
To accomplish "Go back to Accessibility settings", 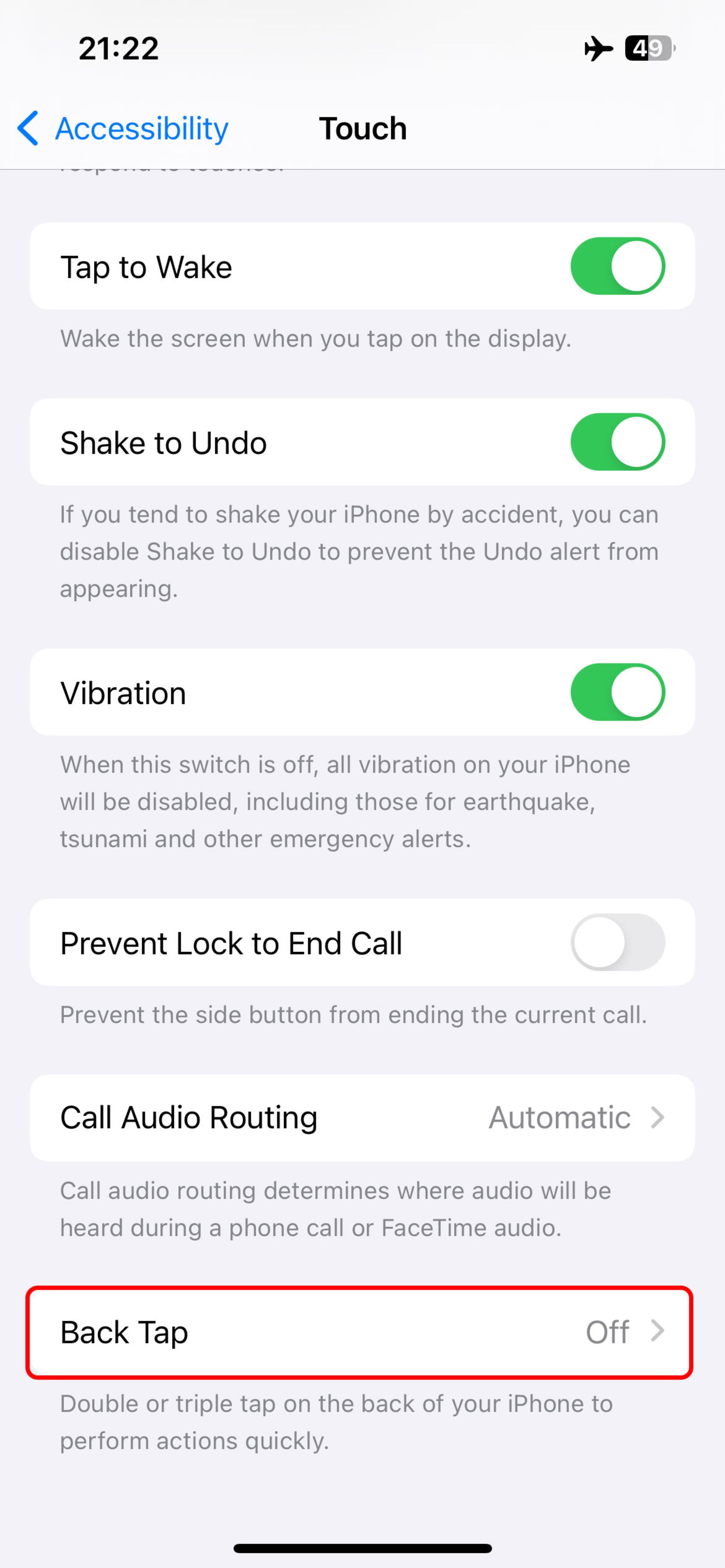I will (x=122, y=128).
